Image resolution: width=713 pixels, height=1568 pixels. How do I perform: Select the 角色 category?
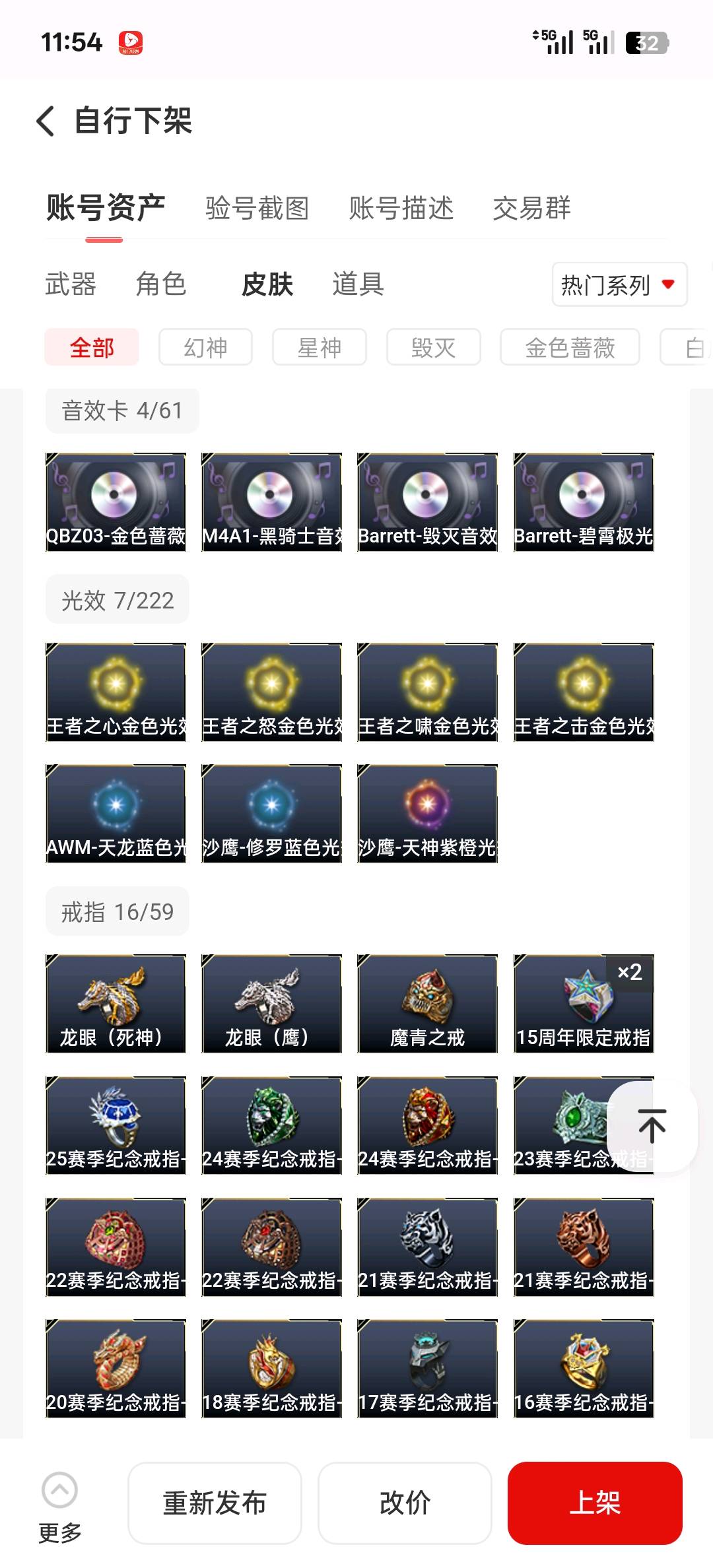point(161,284)
